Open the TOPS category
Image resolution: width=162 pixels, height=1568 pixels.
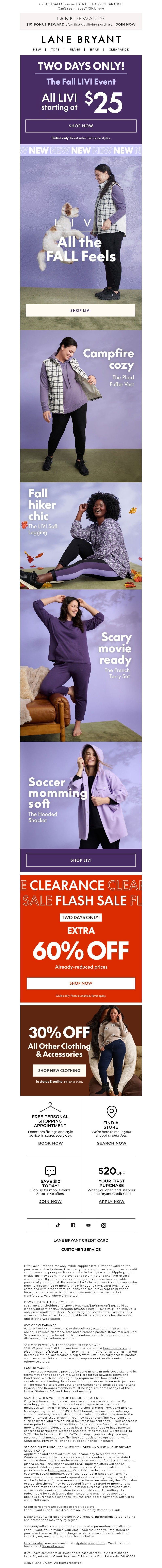pos(55,49)
